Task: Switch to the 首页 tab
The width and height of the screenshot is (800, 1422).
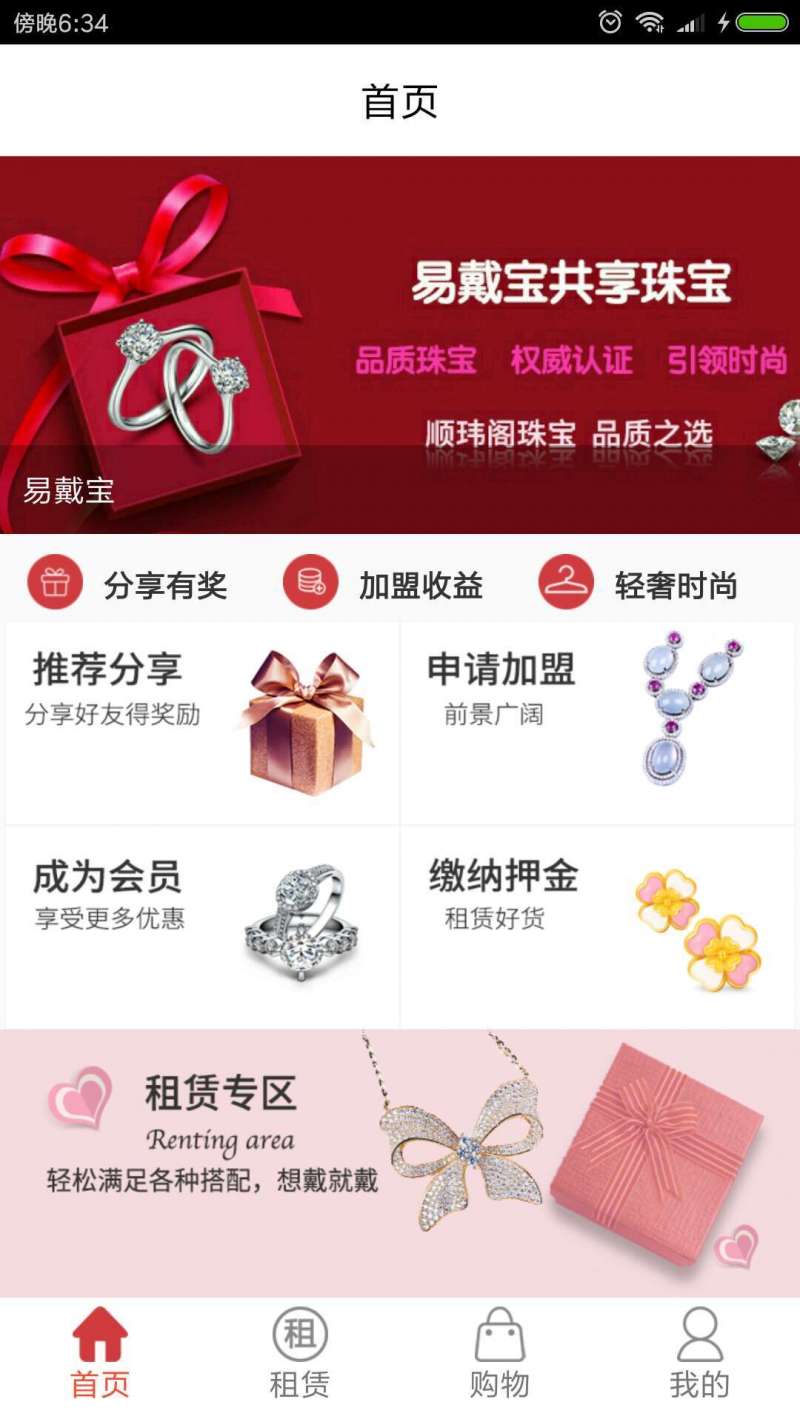Action: point(100,1355)
